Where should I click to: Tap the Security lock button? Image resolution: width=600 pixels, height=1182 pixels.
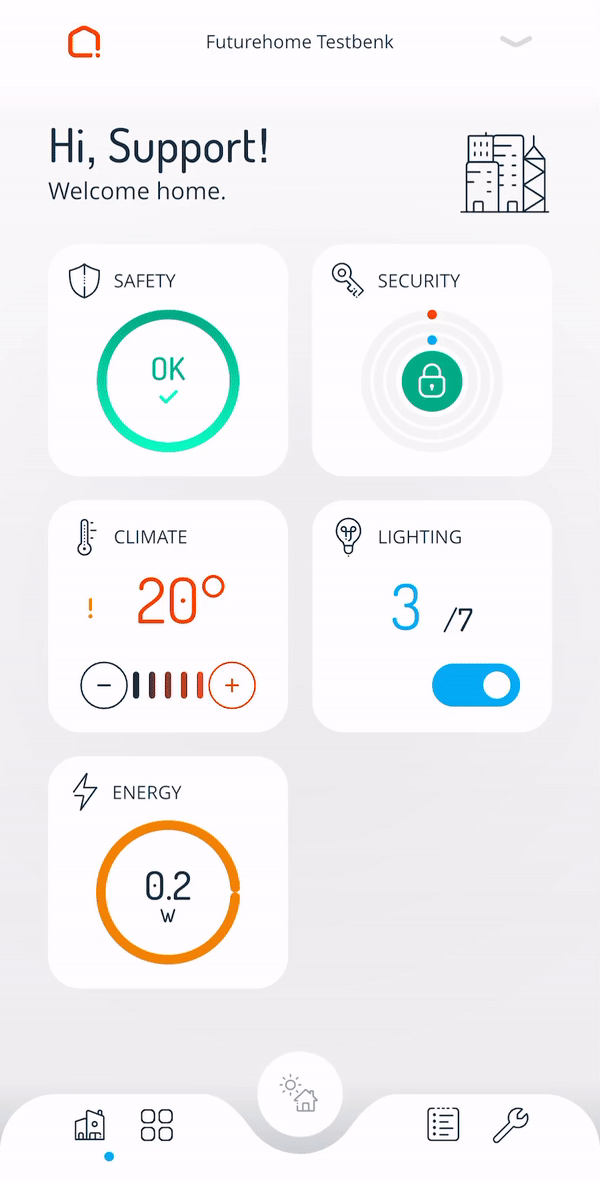pyautogui.click(x=431, y=381)
